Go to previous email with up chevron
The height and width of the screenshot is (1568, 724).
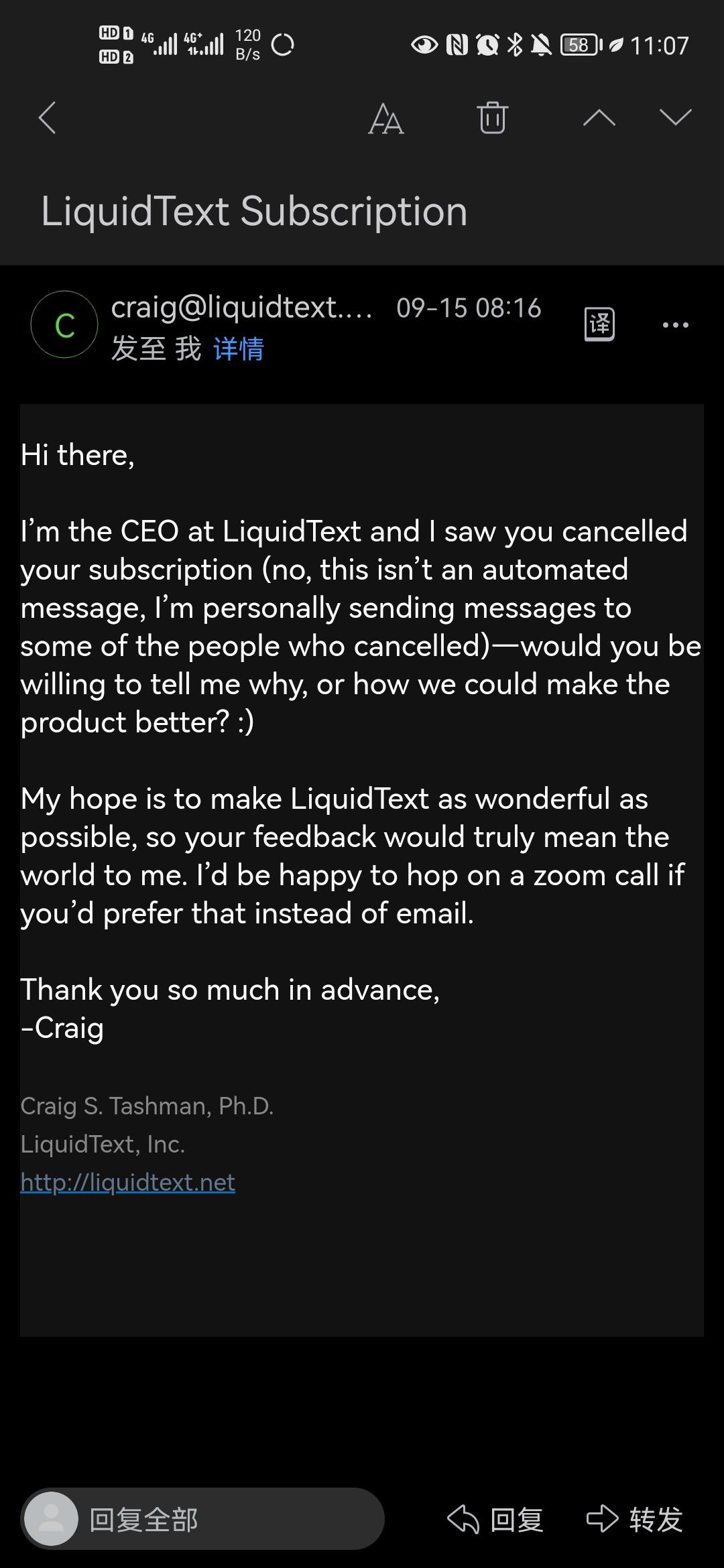[x=596, y=119]
